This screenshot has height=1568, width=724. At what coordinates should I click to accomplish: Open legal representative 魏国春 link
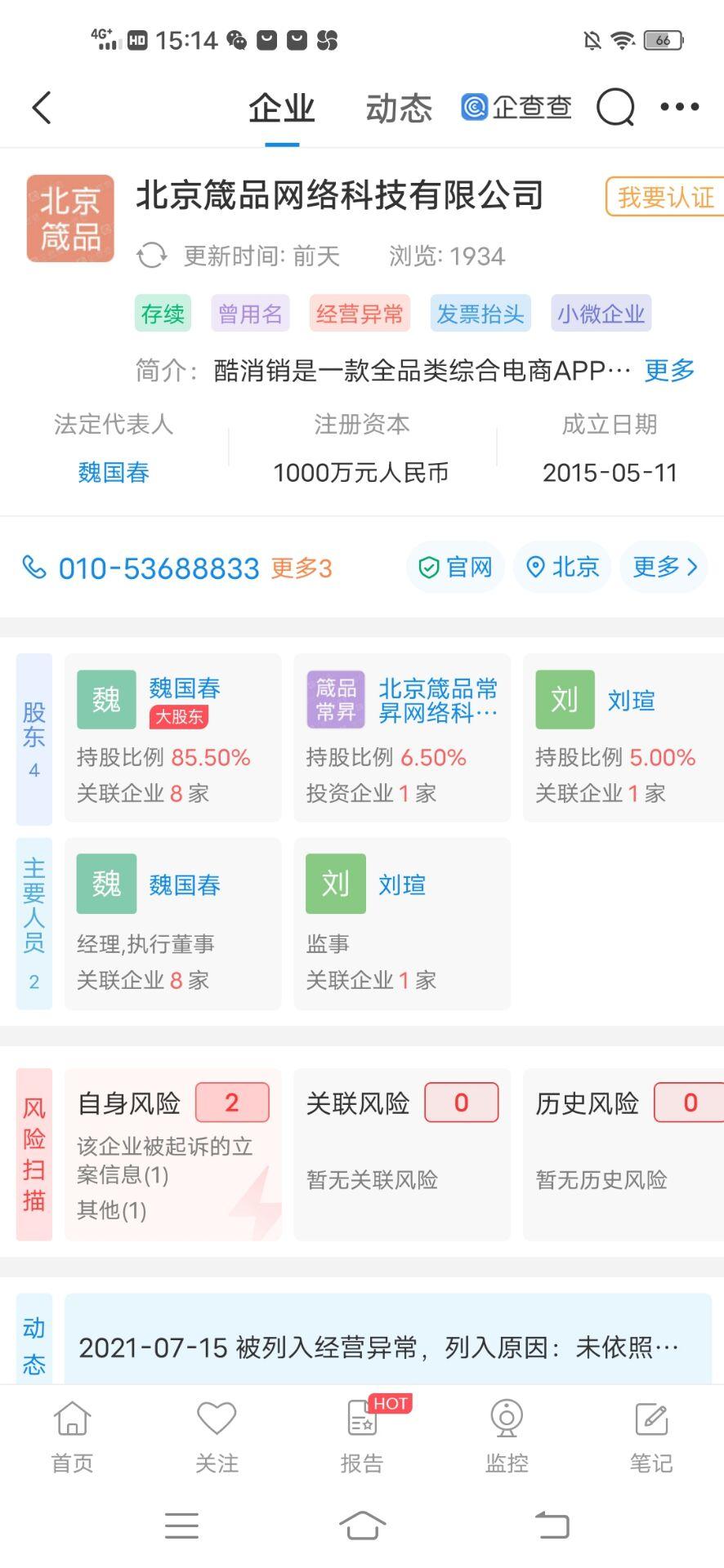pos(114,472)
